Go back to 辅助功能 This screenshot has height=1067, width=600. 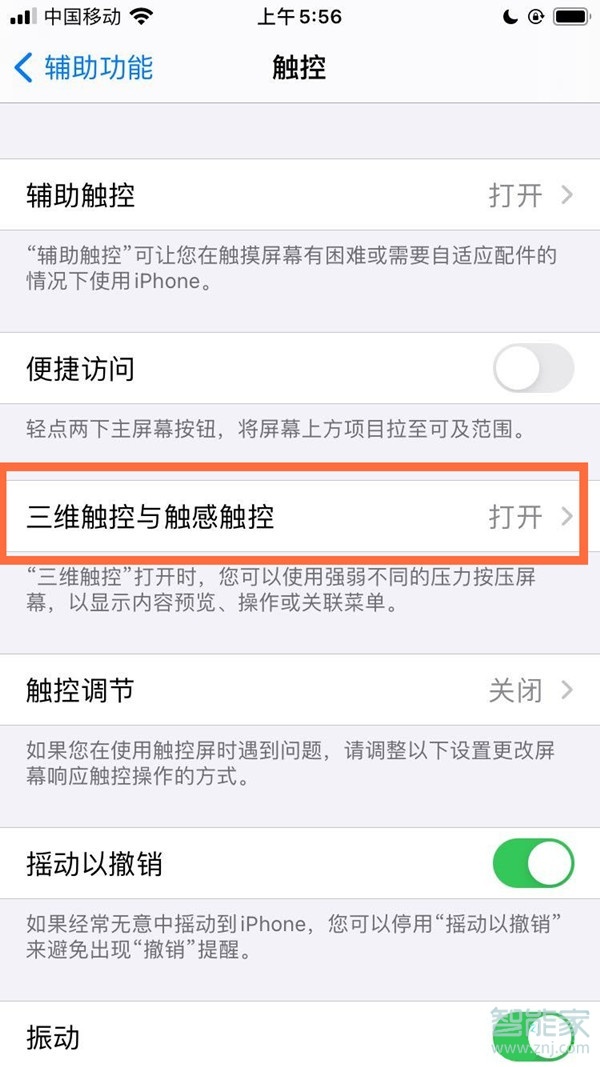(x=84, y=68)
